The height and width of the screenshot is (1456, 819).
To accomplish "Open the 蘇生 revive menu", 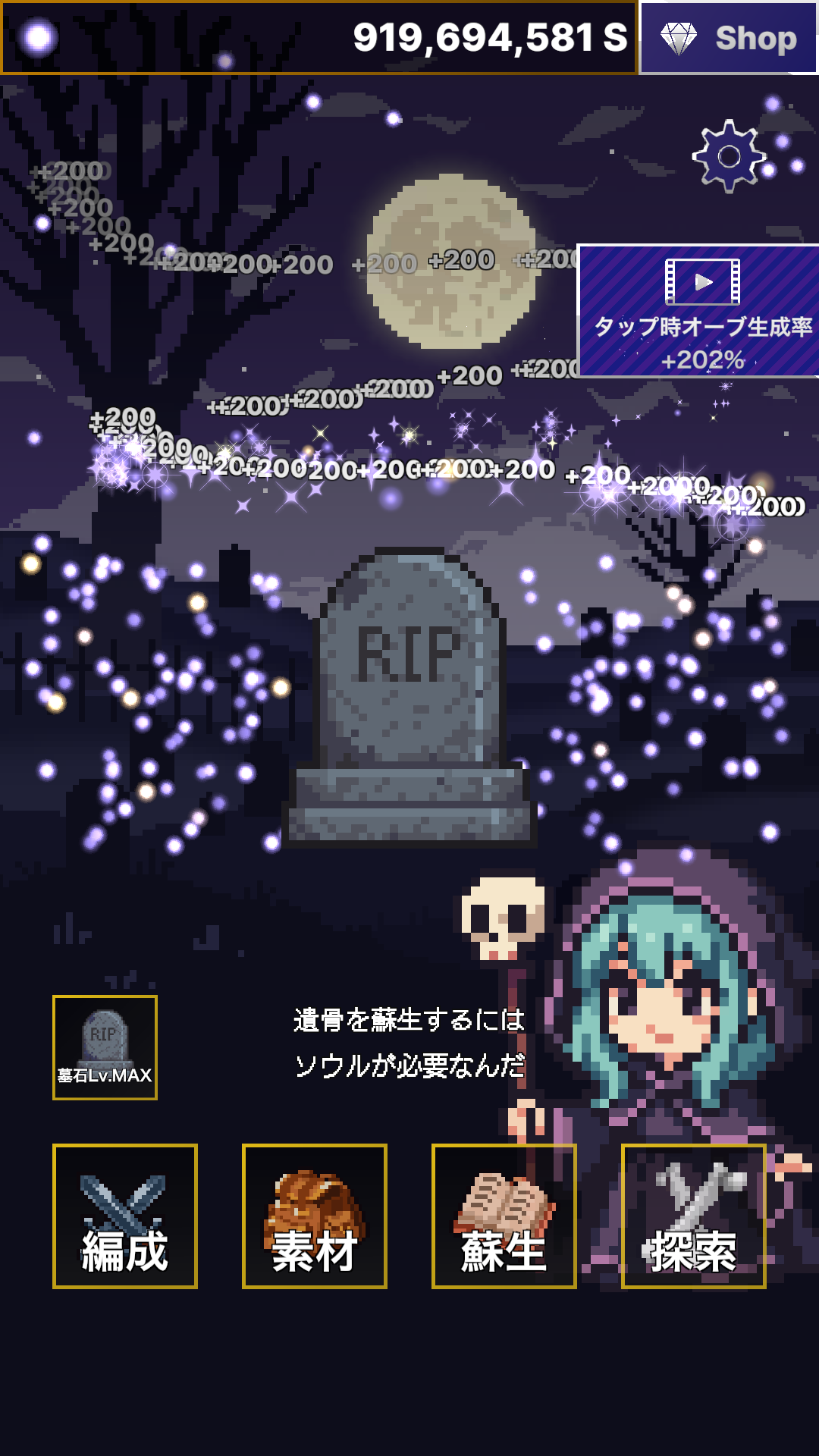I will [504, 1216].
